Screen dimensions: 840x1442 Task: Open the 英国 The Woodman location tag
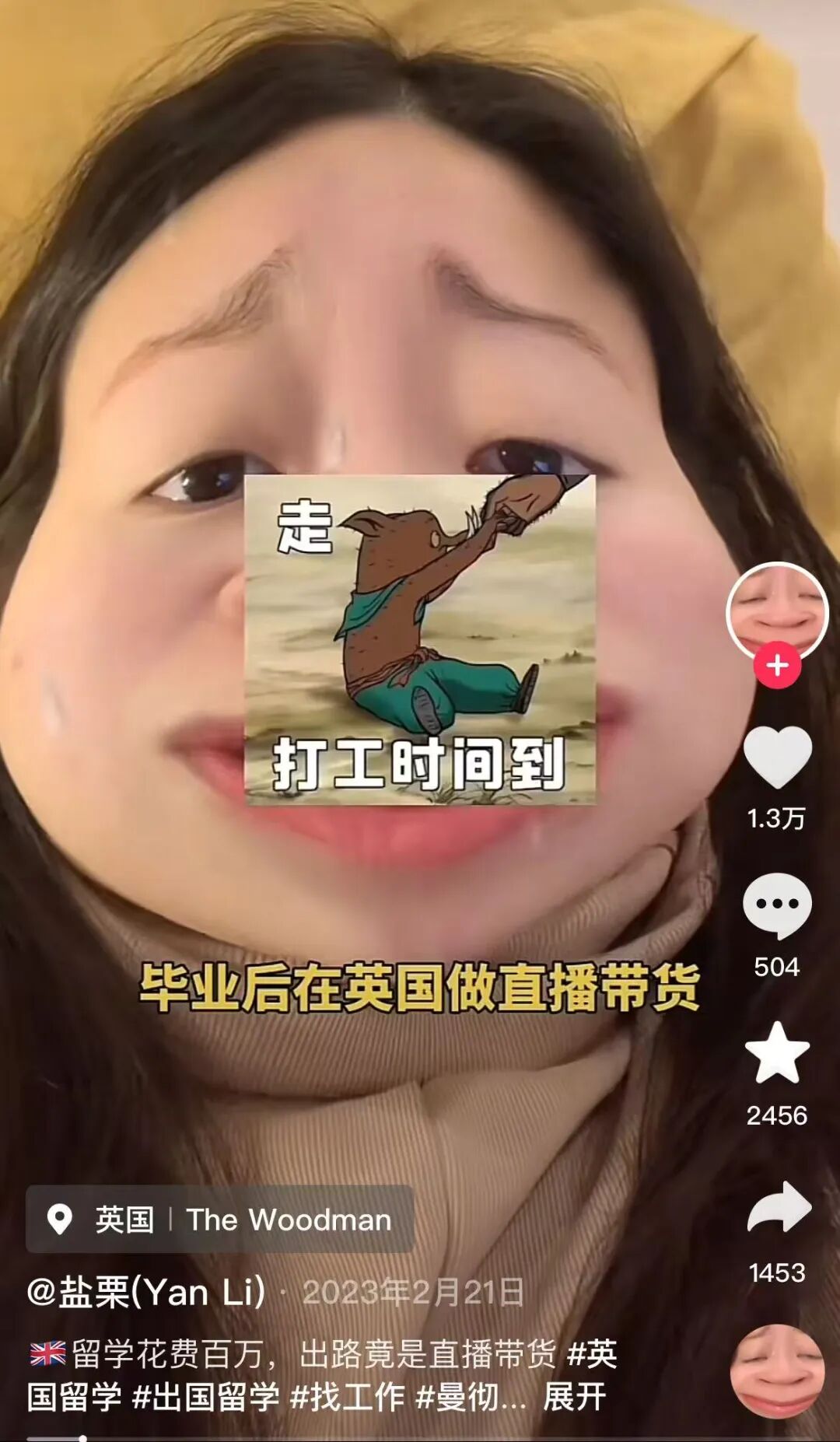[219, 1219]
